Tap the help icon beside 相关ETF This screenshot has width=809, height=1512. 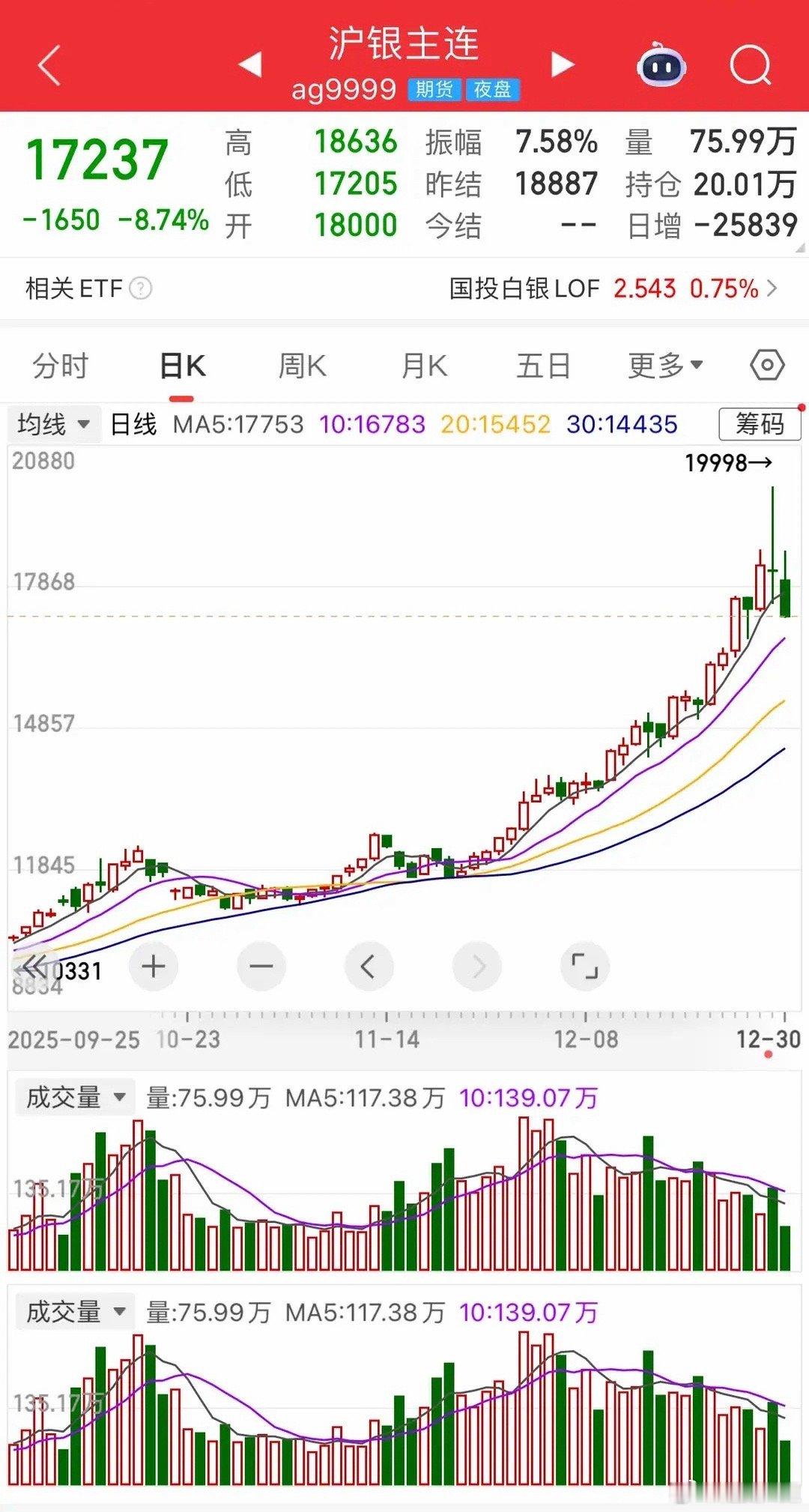click(141, 288)
